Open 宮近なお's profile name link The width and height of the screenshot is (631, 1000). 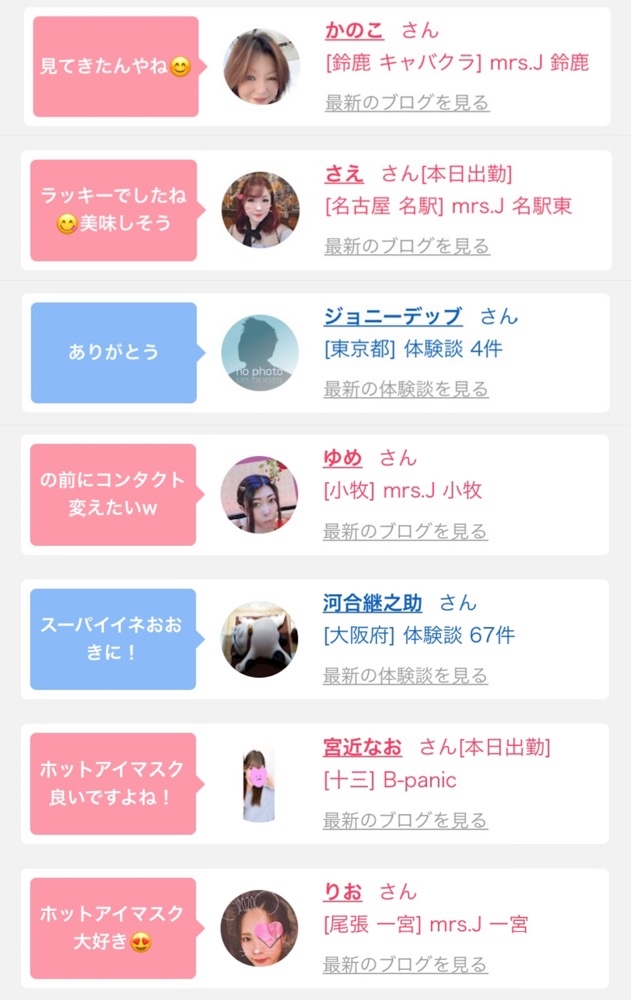point(362,747)
